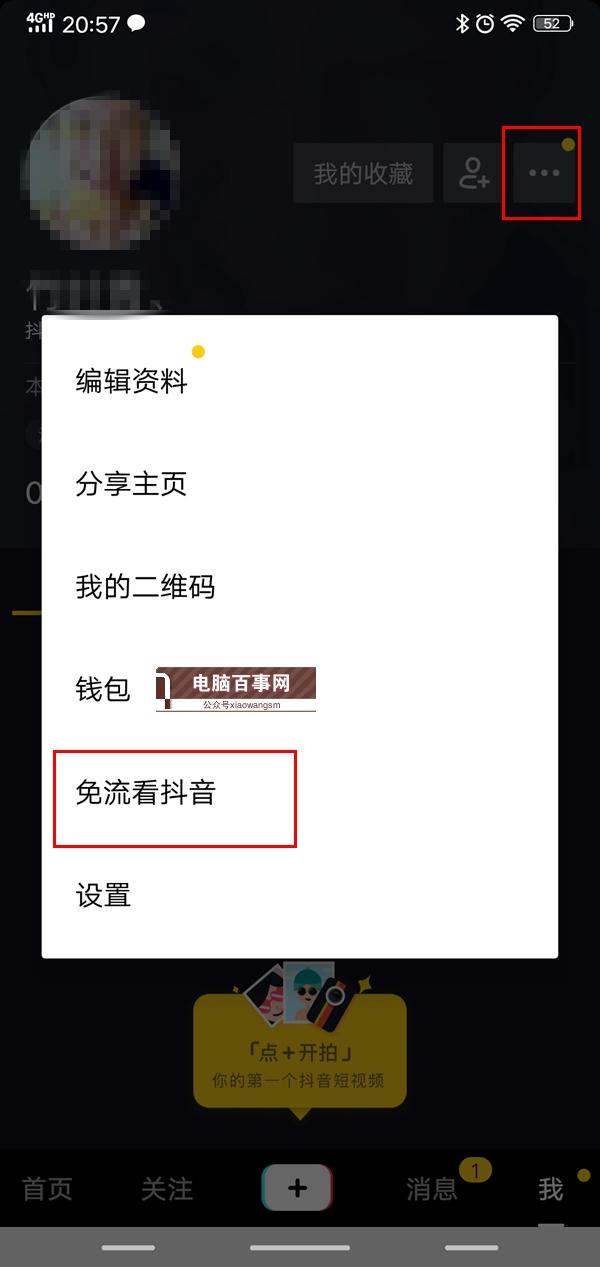Viewport: 600px width, 1267px height.
Task: Open 设置 from the popup menu
Action: tap(299, 895)
